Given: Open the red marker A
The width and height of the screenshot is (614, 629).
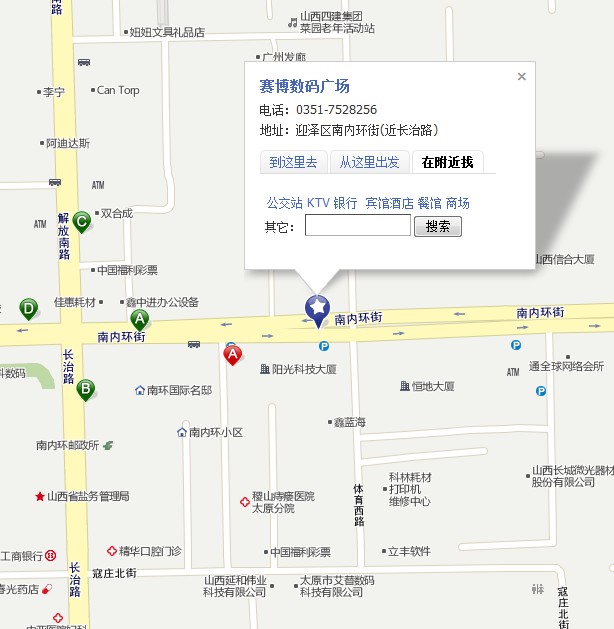Looking at the screenshot, I should coord(232,354).
